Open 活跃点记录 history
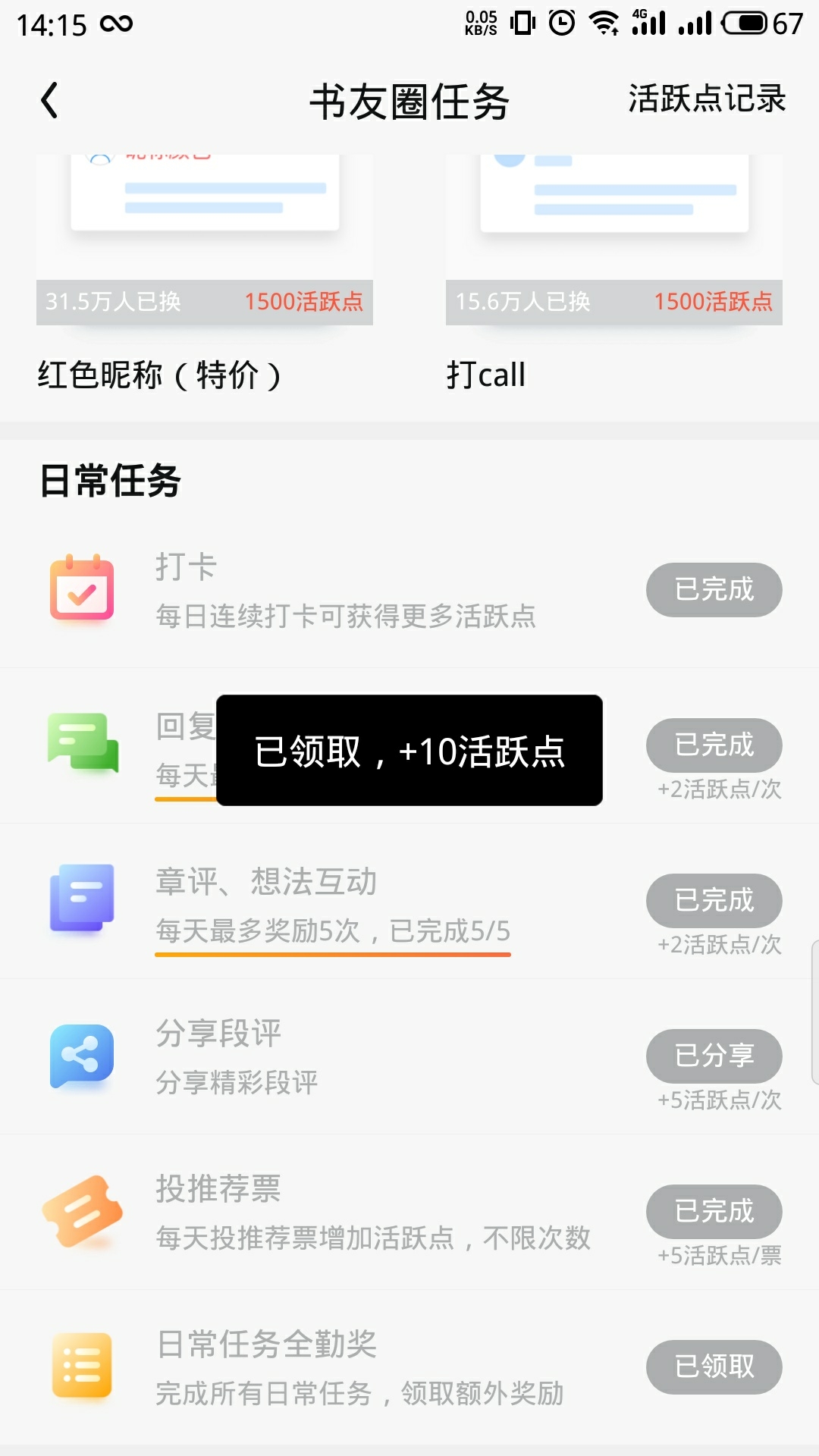Image resolution: width=819 pixels, height=1456 pixels. [x=707, y=99]
